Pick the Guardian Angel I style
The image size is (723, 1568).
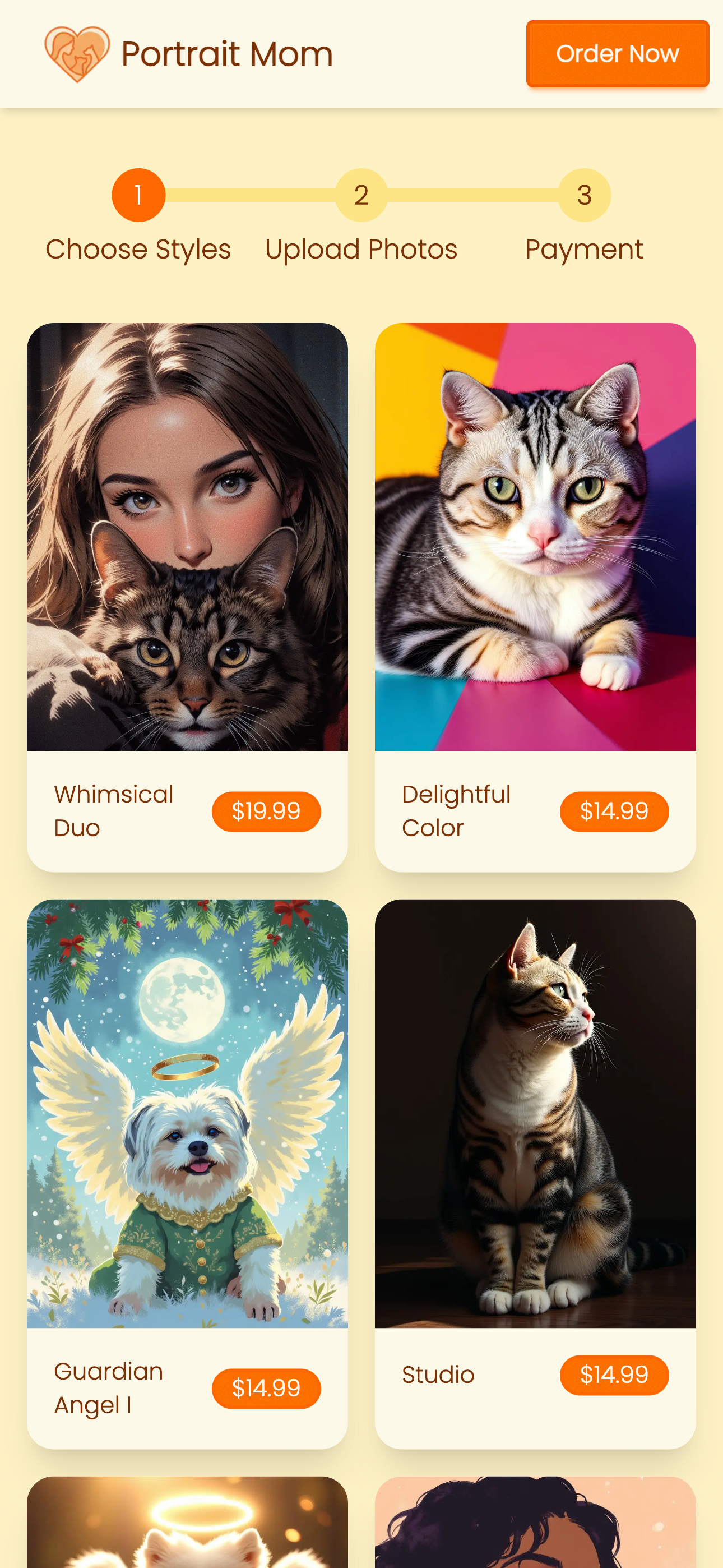[x=187, y=1173]
